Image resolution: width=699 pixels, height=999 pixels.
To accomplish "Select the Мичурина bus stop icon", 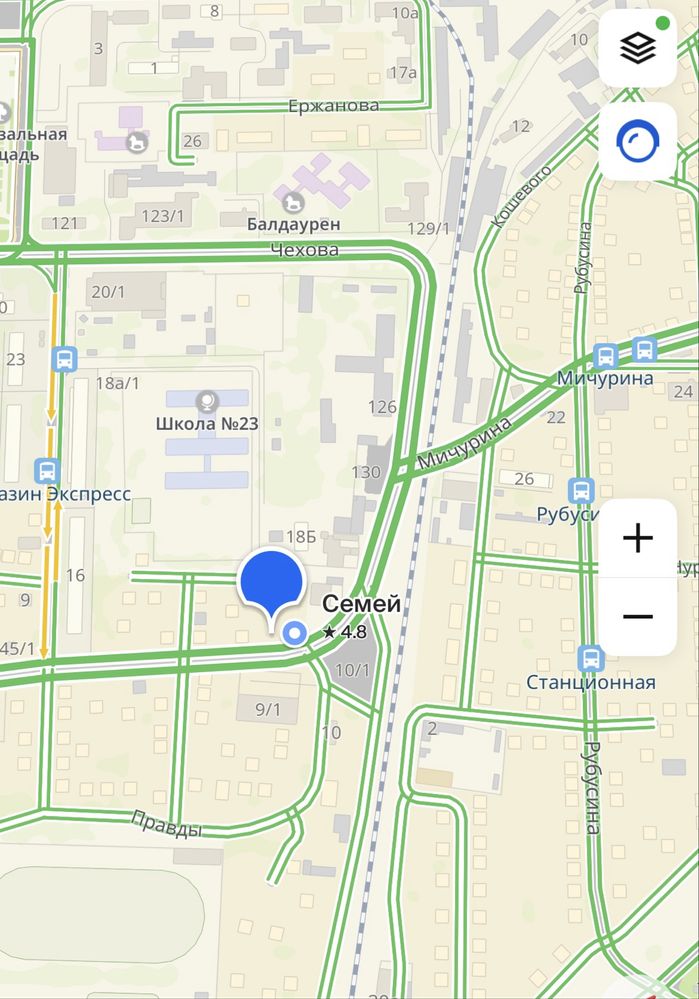I will click(606, 355).
